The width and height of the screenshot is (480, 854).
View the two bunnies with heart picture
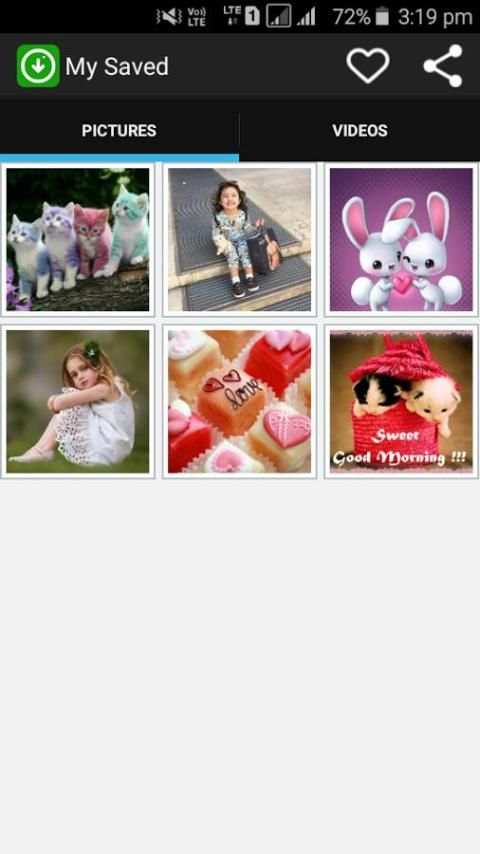click(402, 240)
